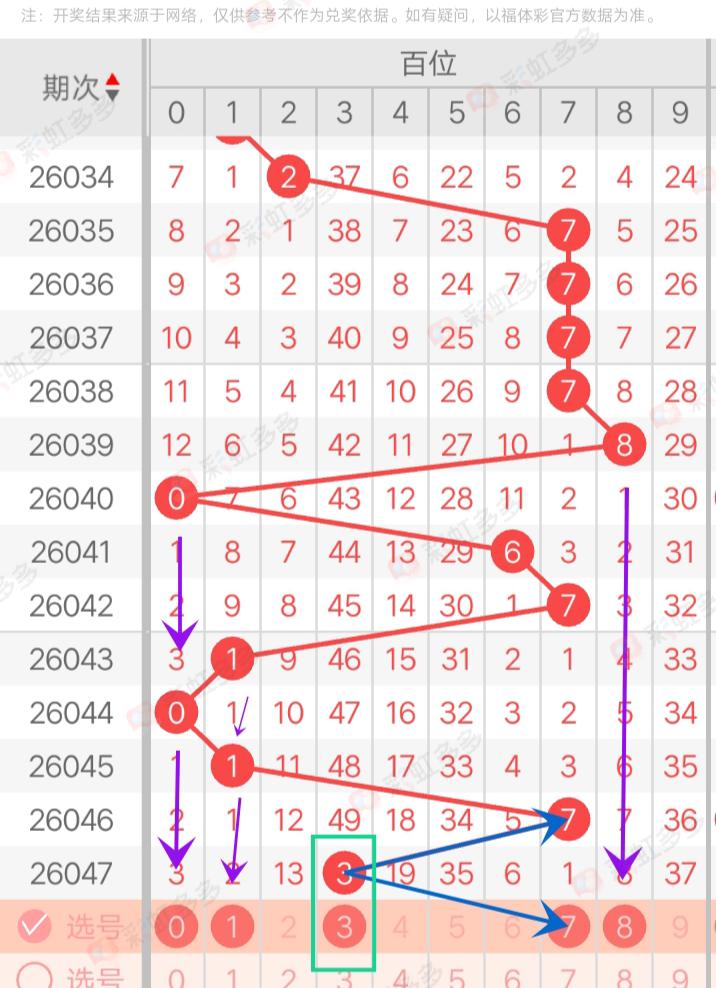Select number 9 in the highlighted 选号 row
The image size is (716, 988).
(680, 927)
